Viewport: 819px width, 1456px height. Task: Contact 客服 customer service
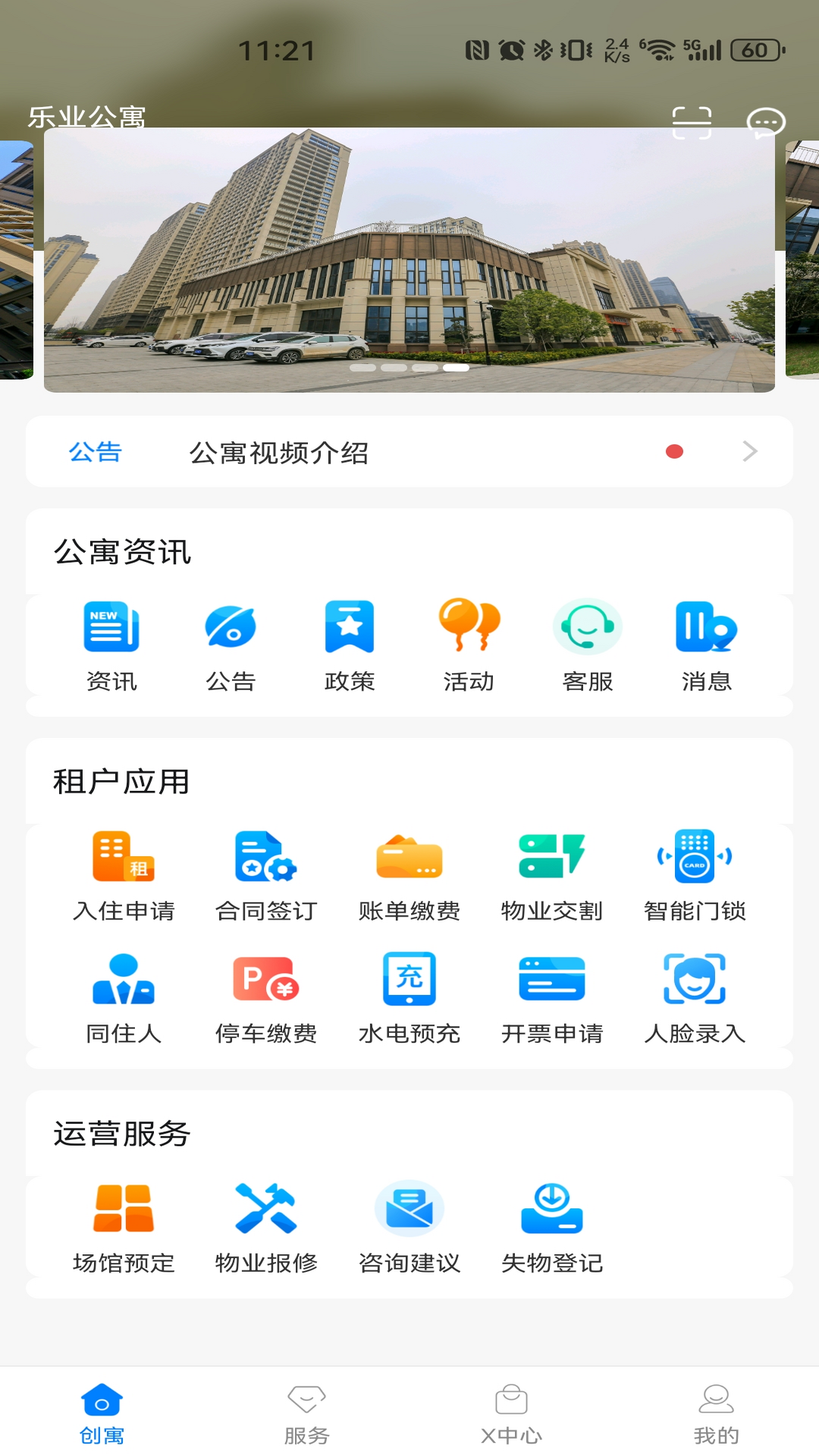pyautogui.click(x=588, y=645)
